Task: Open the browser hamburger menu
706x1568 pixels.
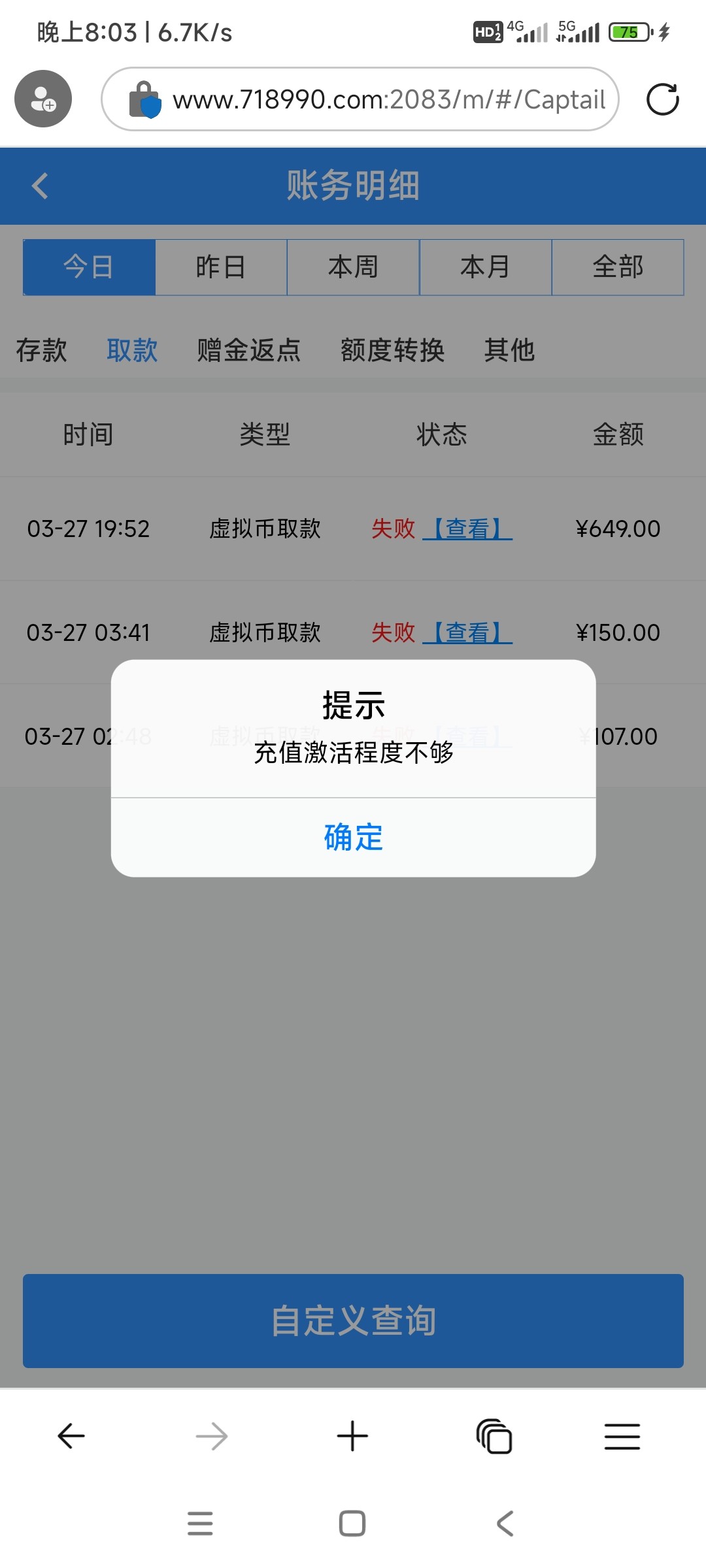Action: pos(622,1436)
